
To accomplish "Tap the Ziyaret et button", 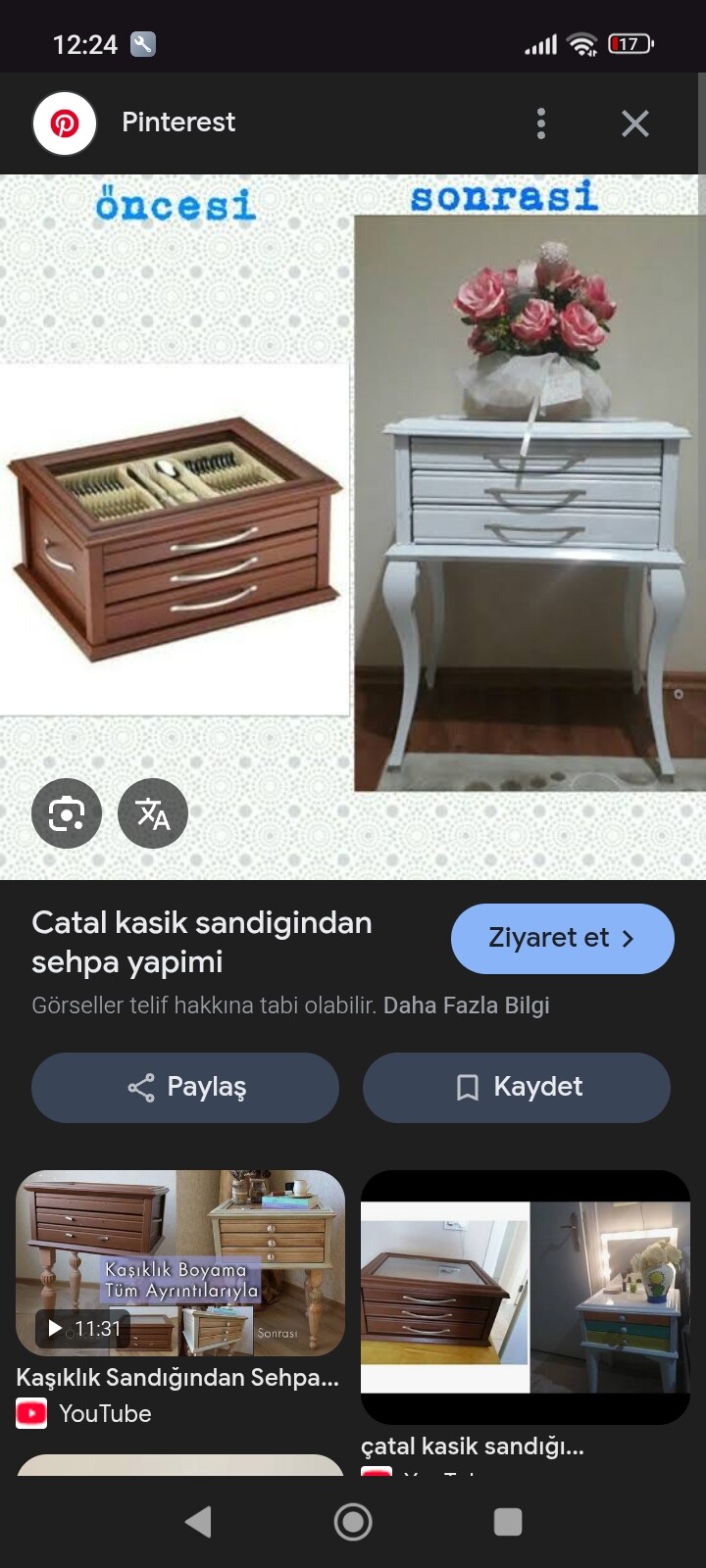I will click(x=562, y=939).
